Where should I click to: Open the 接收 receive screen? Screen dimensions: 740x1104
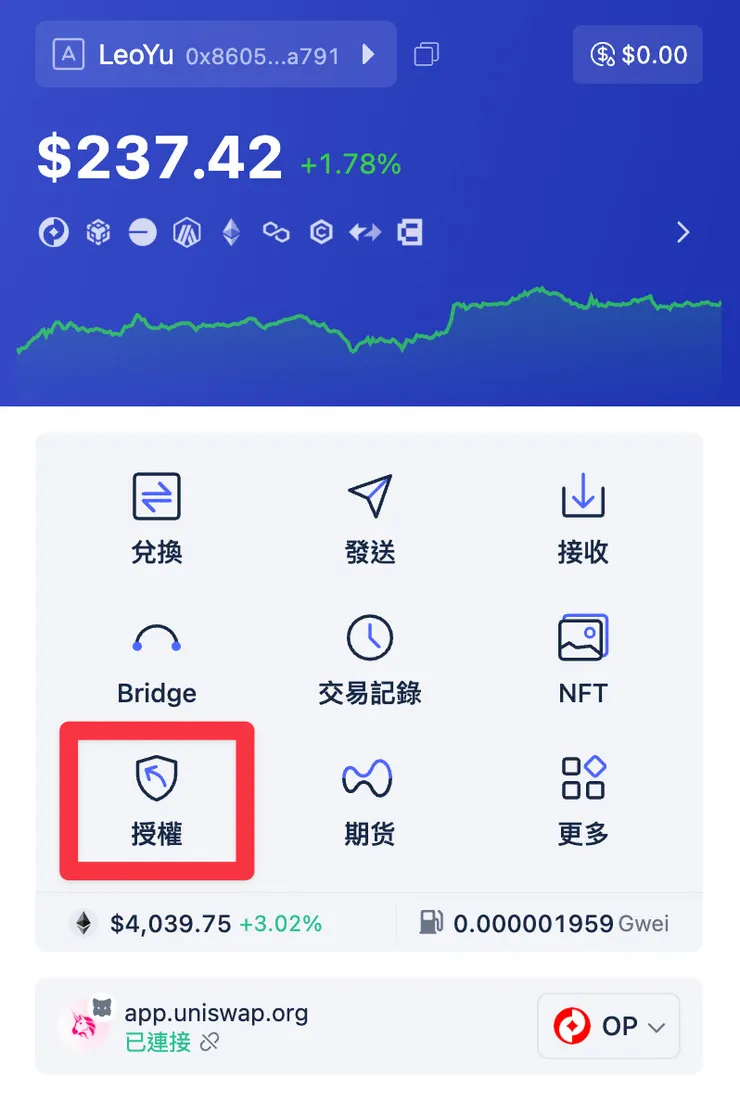click(x=583, y=515)
